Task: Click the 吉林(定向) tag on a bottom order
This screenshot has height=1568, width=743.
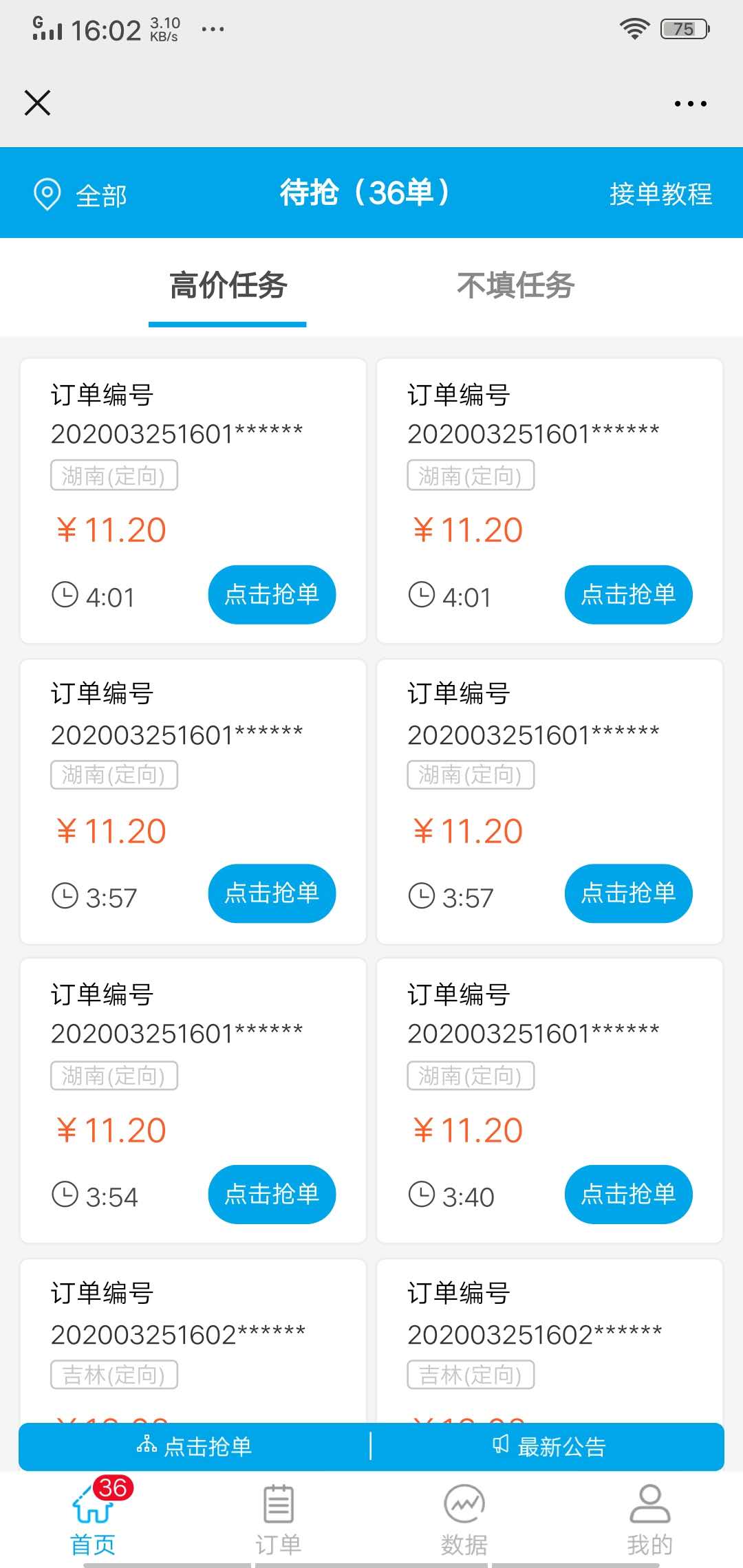Action: coord(114,1375)
